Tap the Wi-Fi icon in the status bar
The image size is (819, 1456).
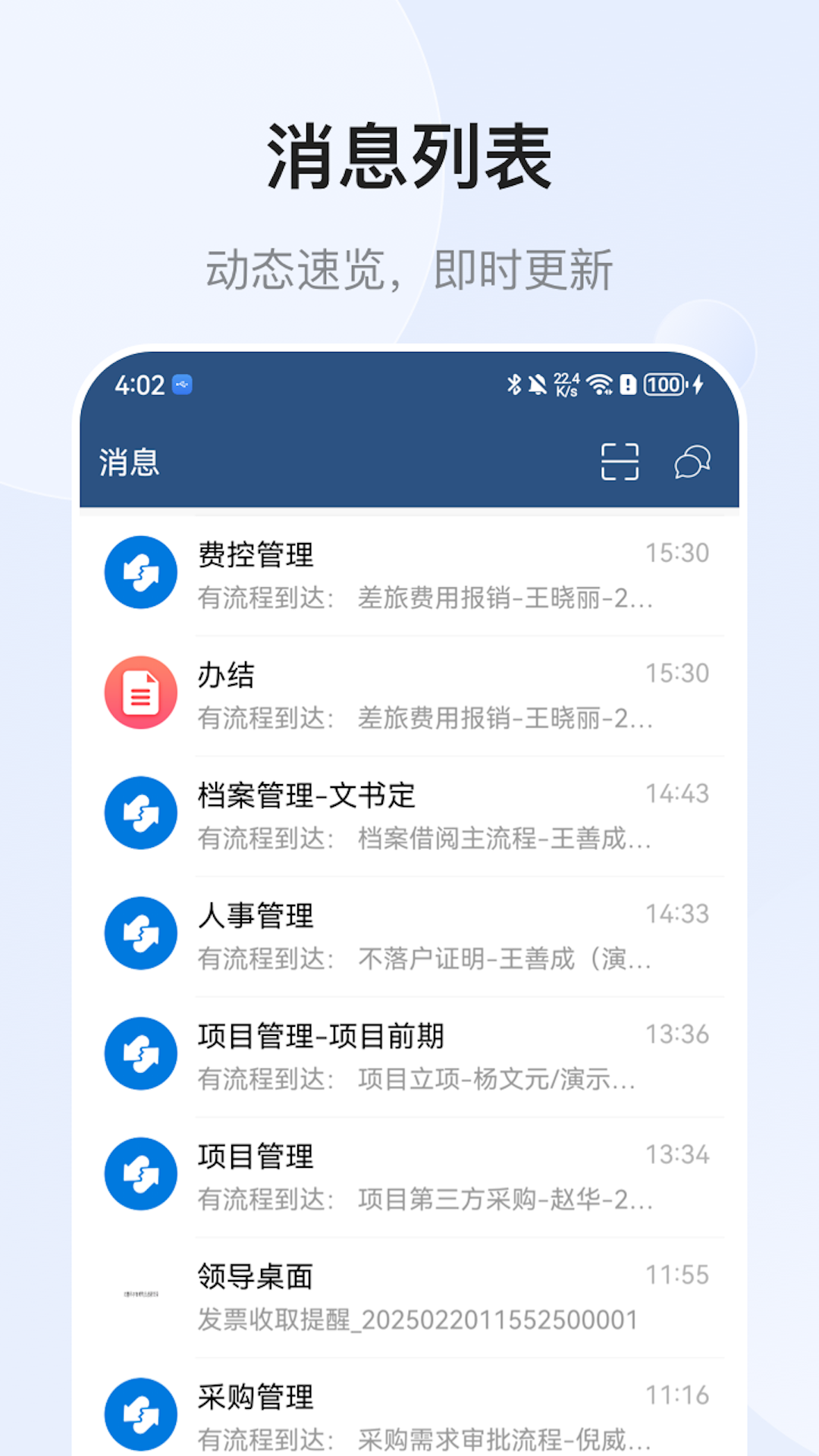[599, 385]
